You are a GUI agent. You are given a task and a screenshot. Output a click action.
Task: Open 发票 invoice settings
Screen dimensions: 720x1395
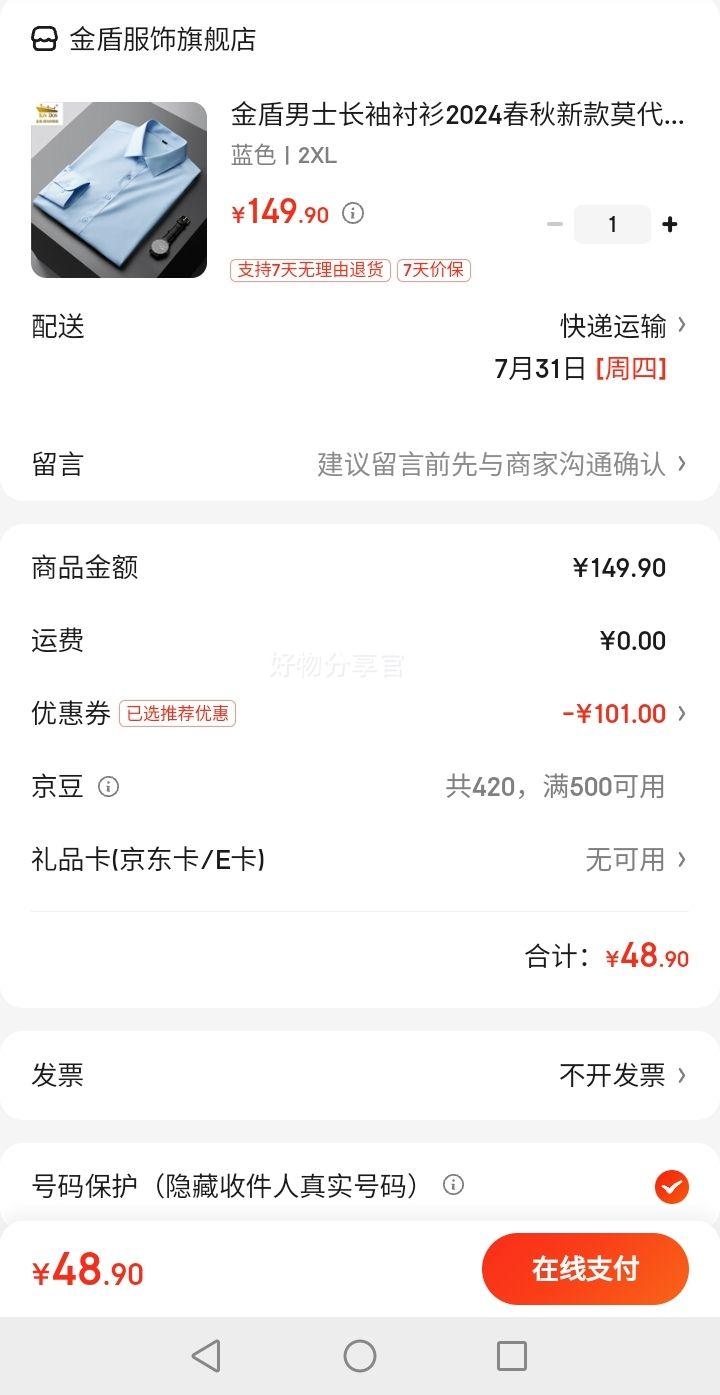622,1075
